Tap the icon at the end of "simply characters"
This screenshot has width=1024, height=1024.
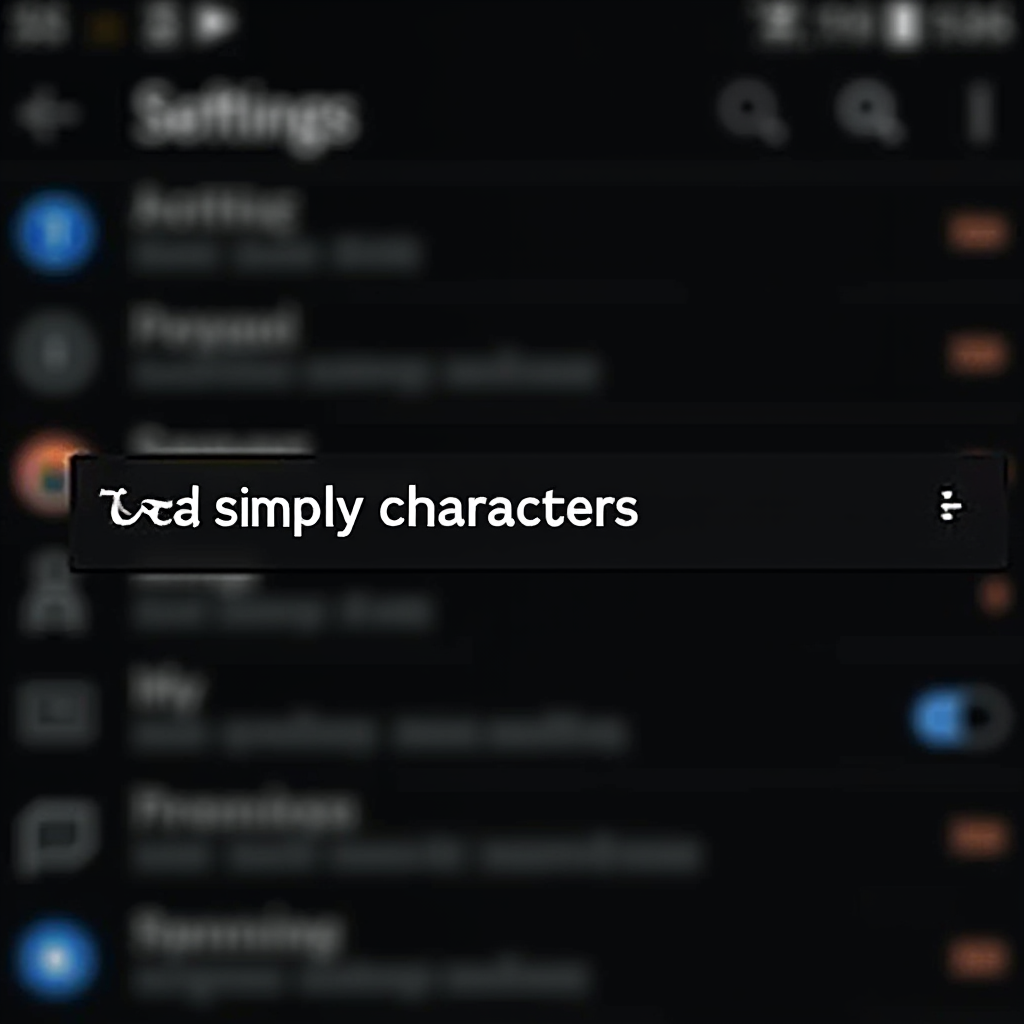click(949, 506)
